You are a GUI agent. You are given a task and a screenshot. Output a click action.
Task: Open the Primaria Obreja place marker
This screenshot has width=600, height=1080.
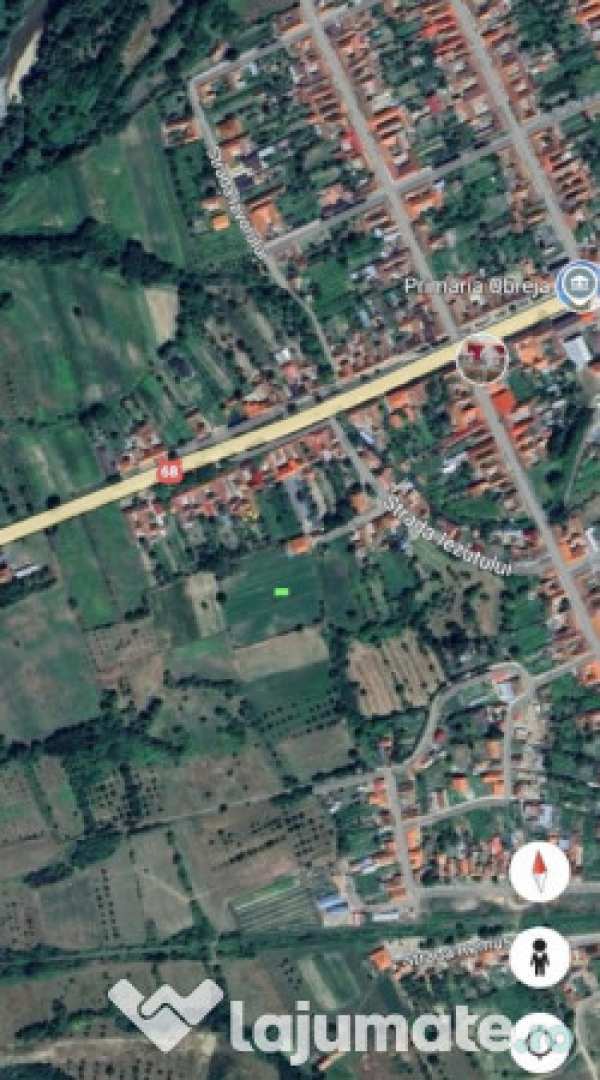pos(577,285)
